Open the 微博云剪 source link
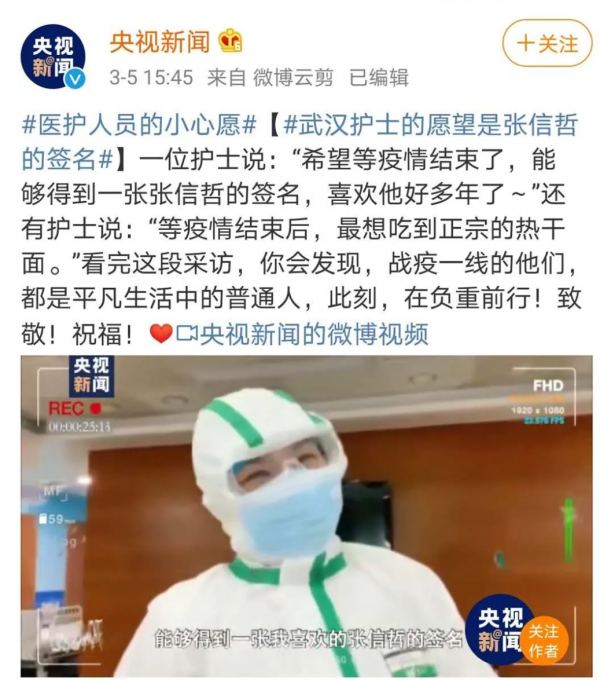Screen dimensions: 600x680 coord(295,77)
